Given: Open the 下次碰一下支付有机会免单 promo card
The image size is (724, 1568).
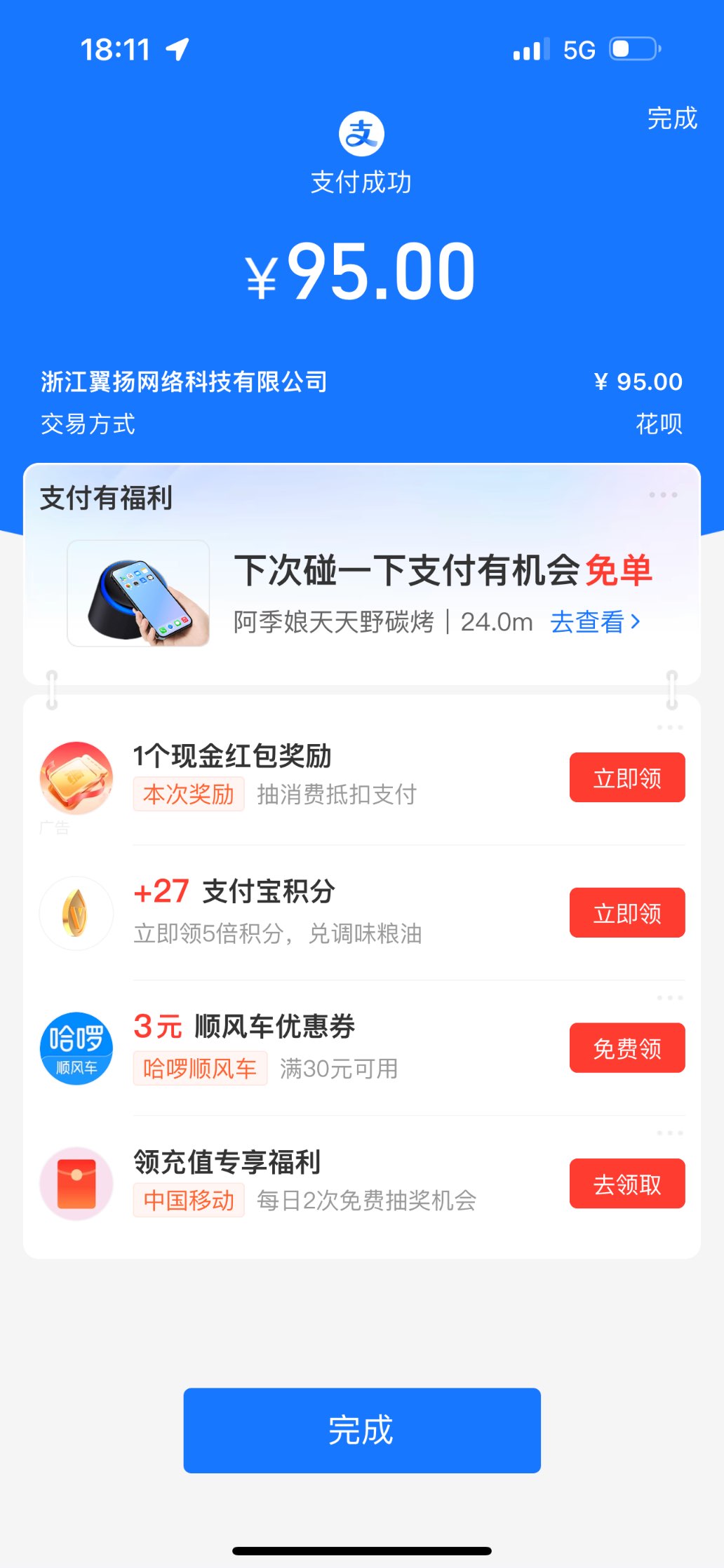Looking at the screenshot, I should pos(442,571).
